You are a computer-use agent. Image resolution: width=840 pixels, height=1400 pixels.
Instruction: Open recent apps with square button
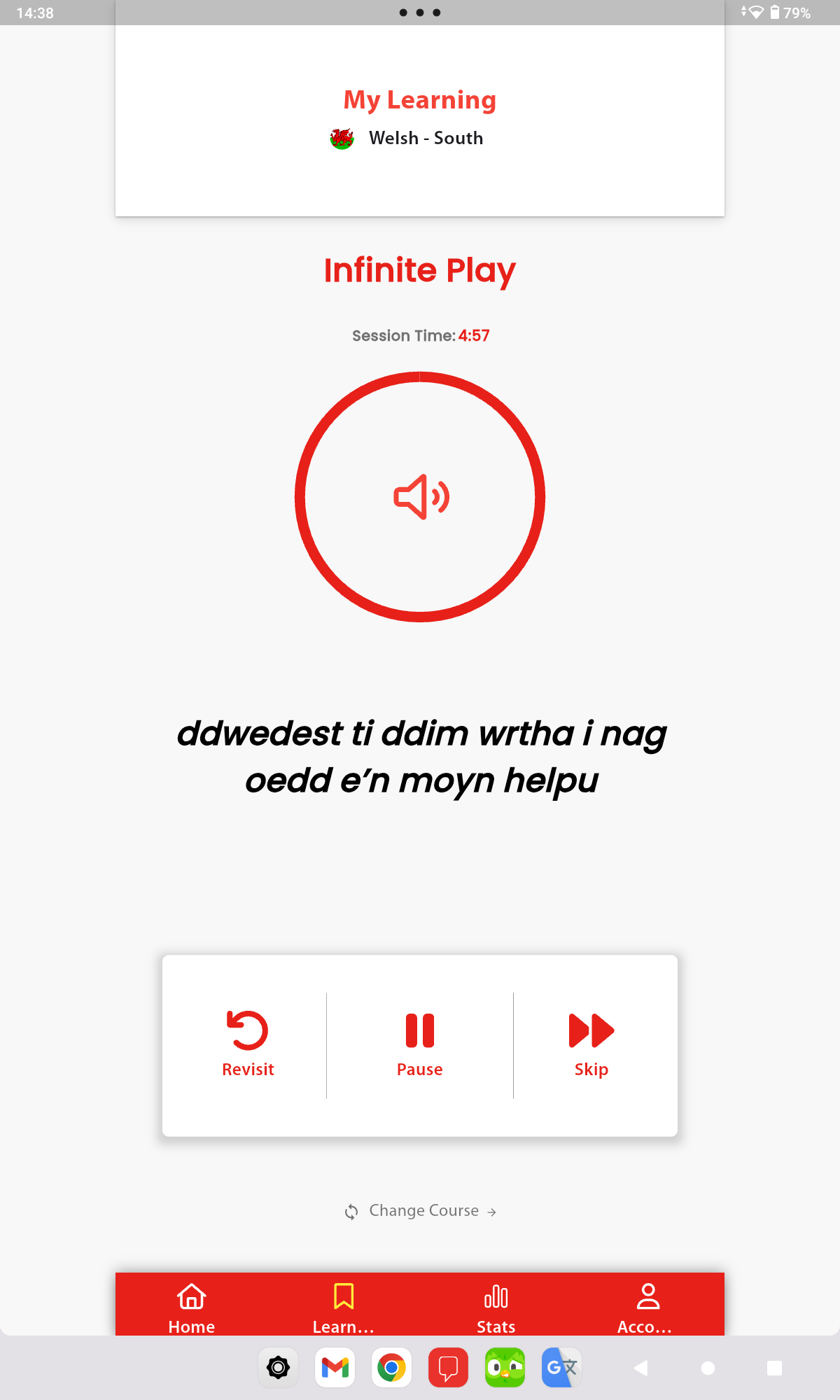[x=774, y=1368]
